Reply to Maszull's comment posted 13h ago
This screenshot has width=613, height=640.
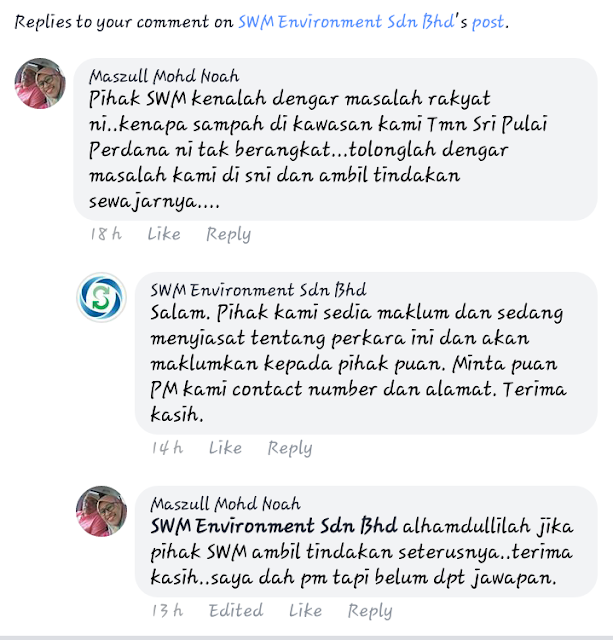[x=370, y=610]
